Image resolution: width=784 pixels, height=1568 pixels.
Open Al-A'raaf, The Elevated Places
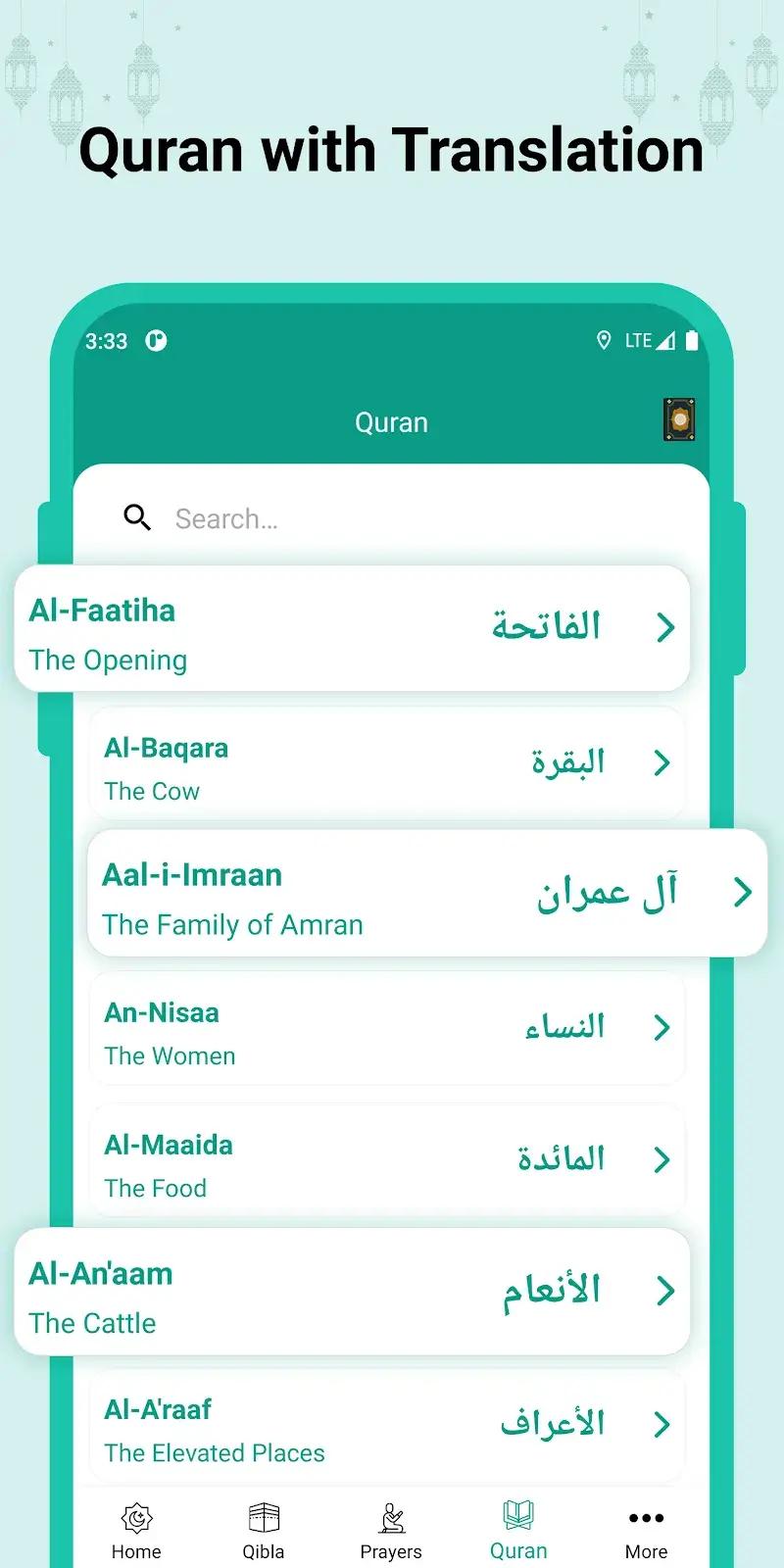387,1426
